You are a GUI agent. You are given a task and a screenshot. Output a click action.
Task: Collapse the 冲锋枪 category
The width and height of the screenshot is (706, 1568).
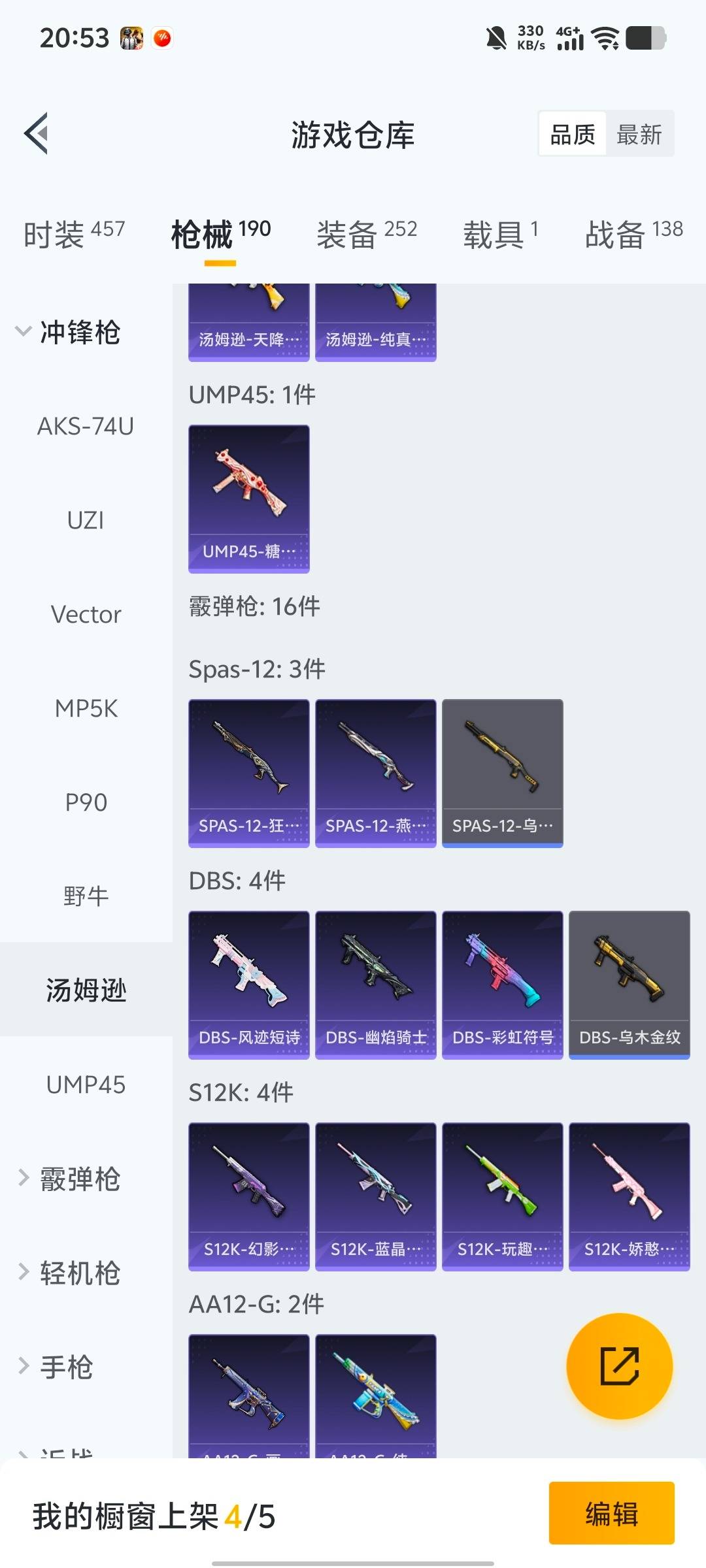coord(68,332)
